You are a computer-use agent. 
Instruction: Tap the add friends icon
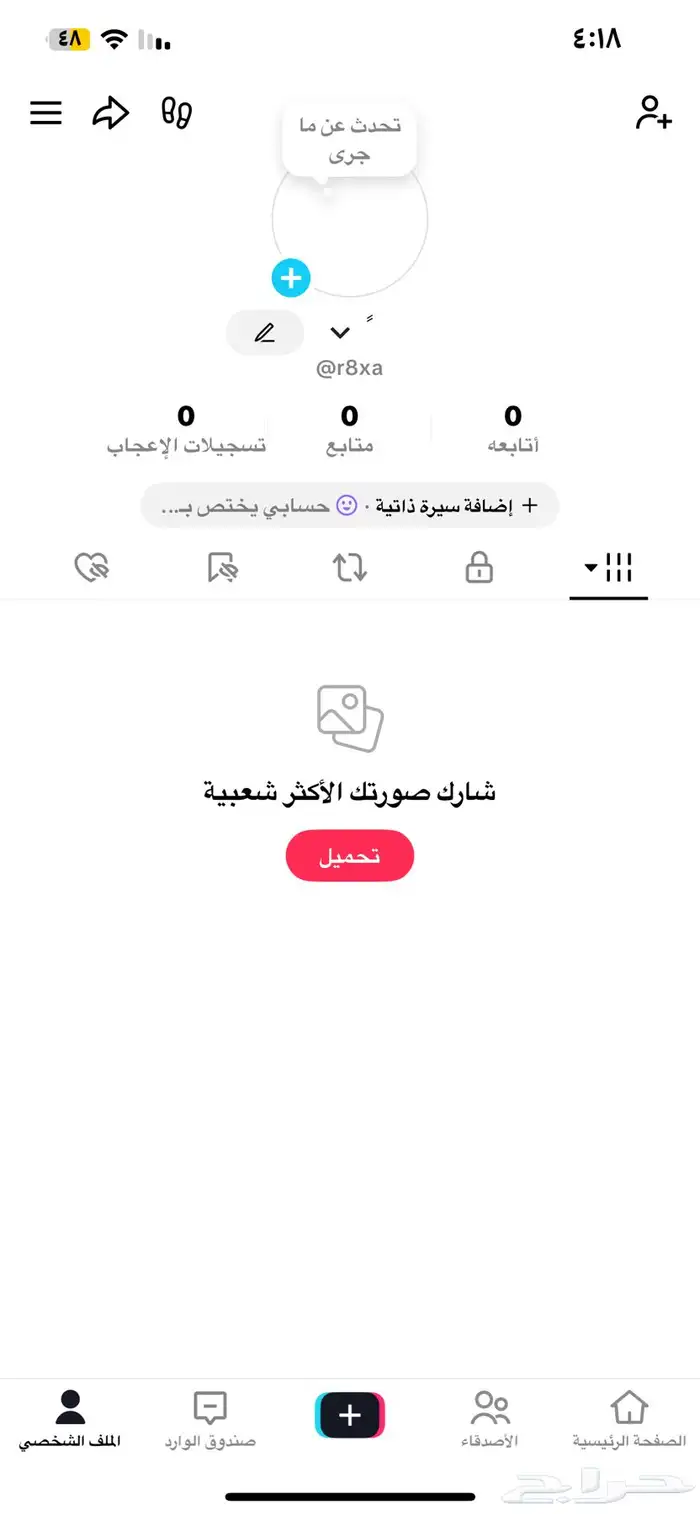point(653,113)
